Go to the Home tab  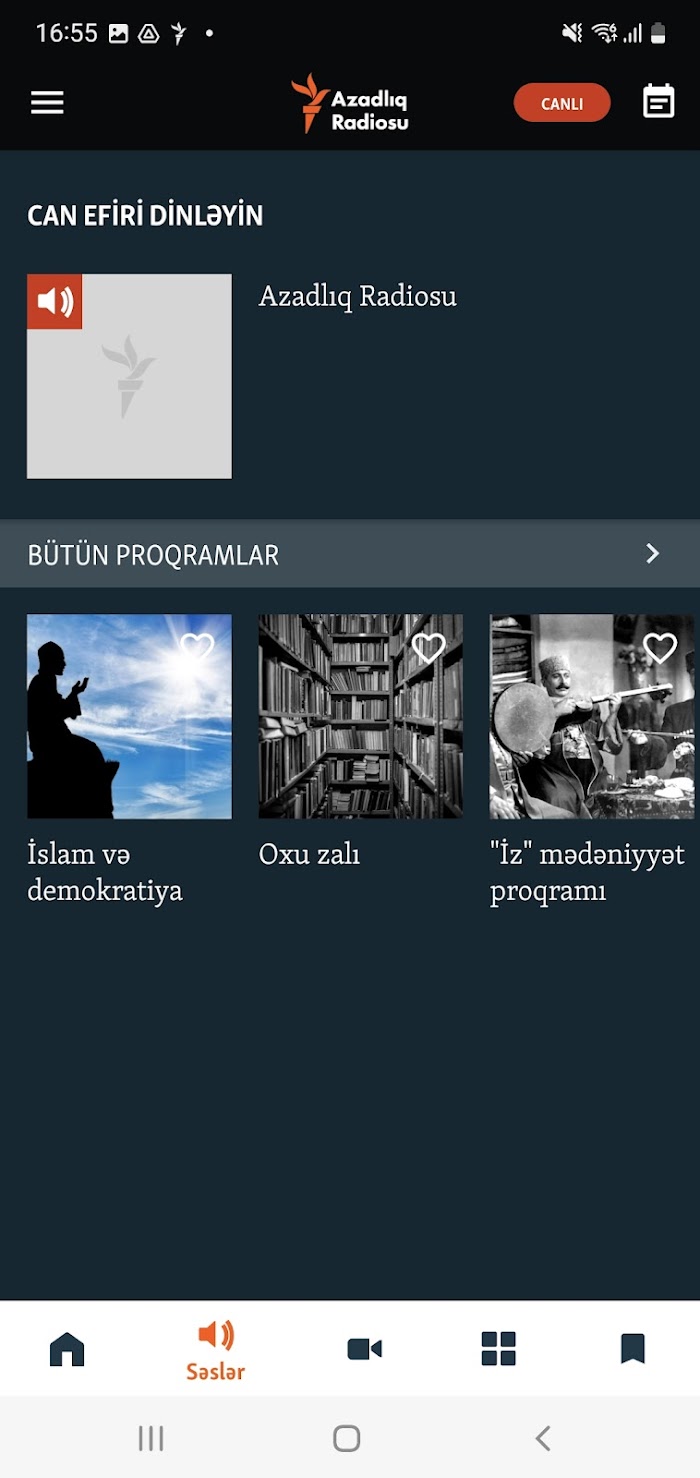(67, 1349)
